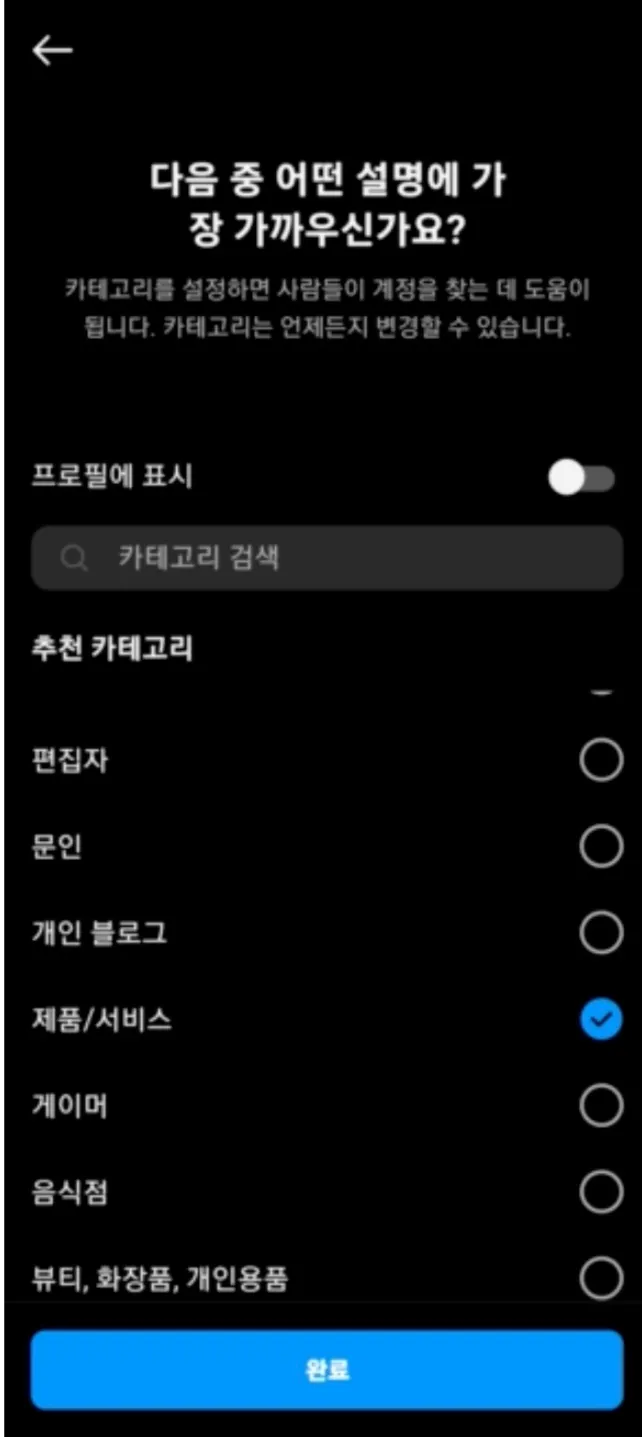Select the 편집자 category

[x=600, y=762]
